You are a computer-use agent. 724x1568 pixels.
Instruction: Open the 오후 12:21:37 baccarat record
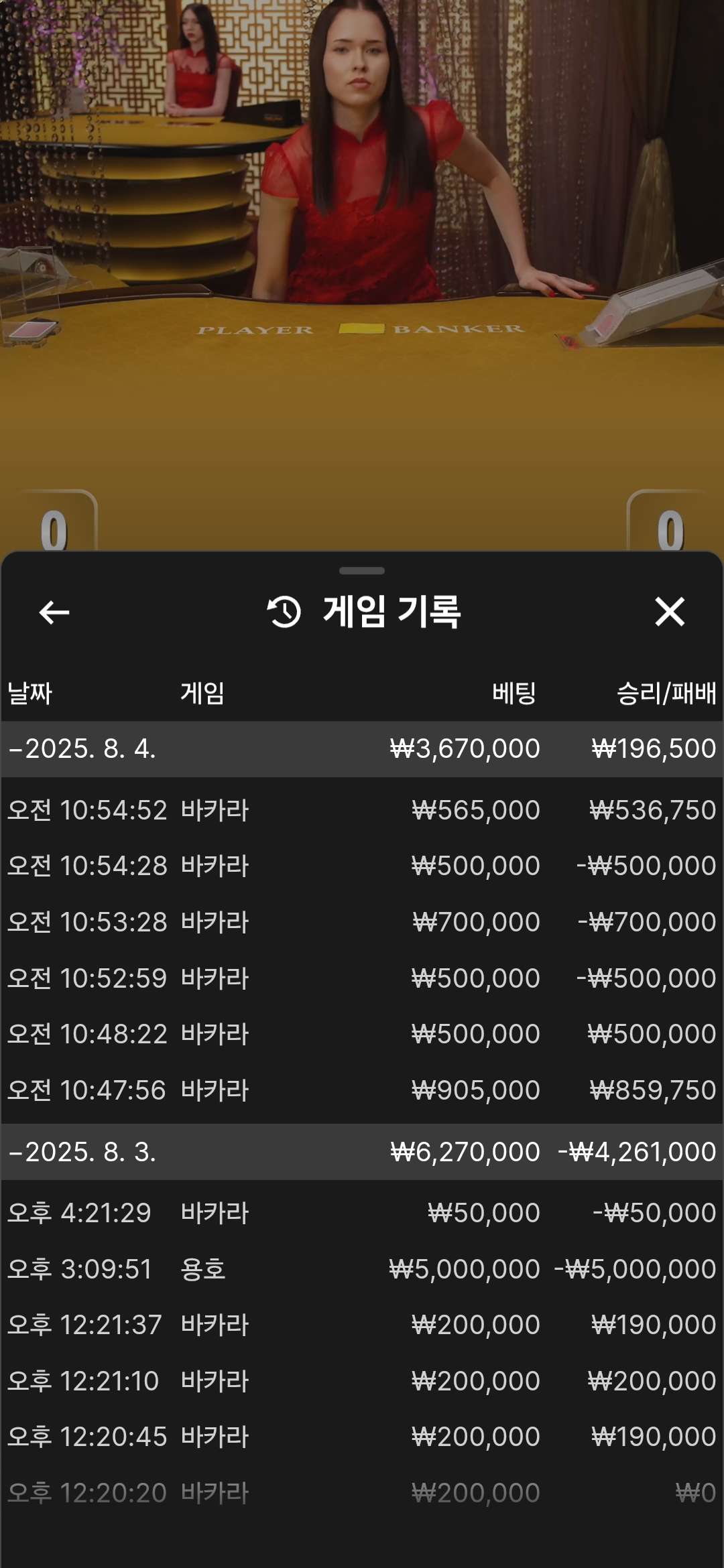pos(362,1325)
